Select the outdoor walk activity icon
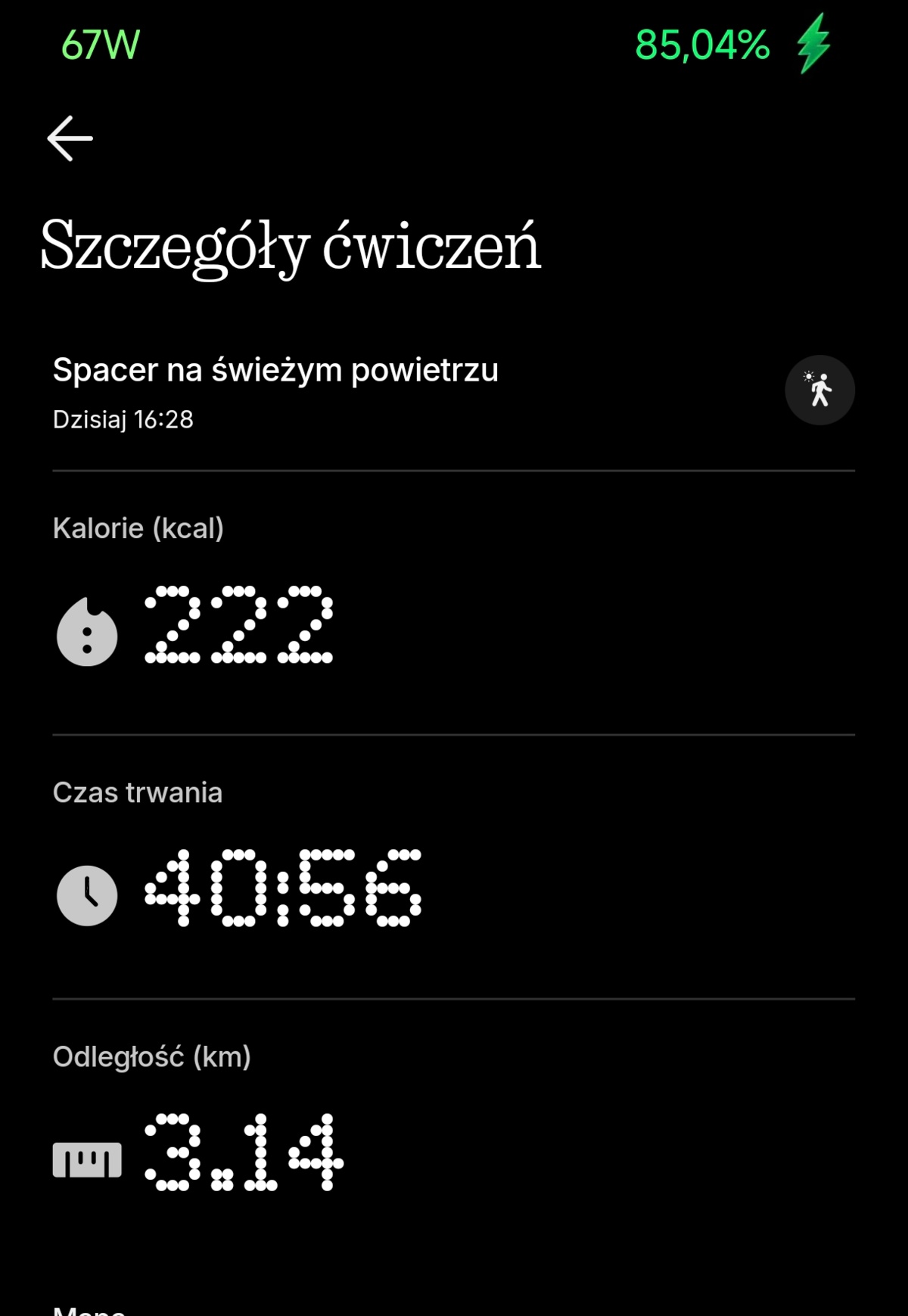Image resolution: width=908 pixels, height=1316 pixels. (x=820, y=390)
